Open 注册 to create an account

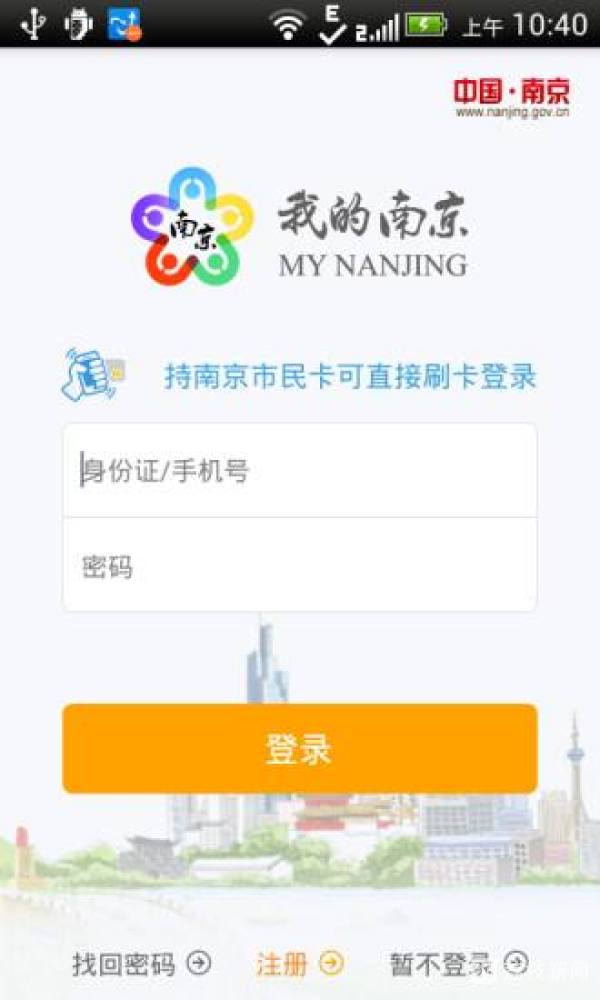coord(299,964)
